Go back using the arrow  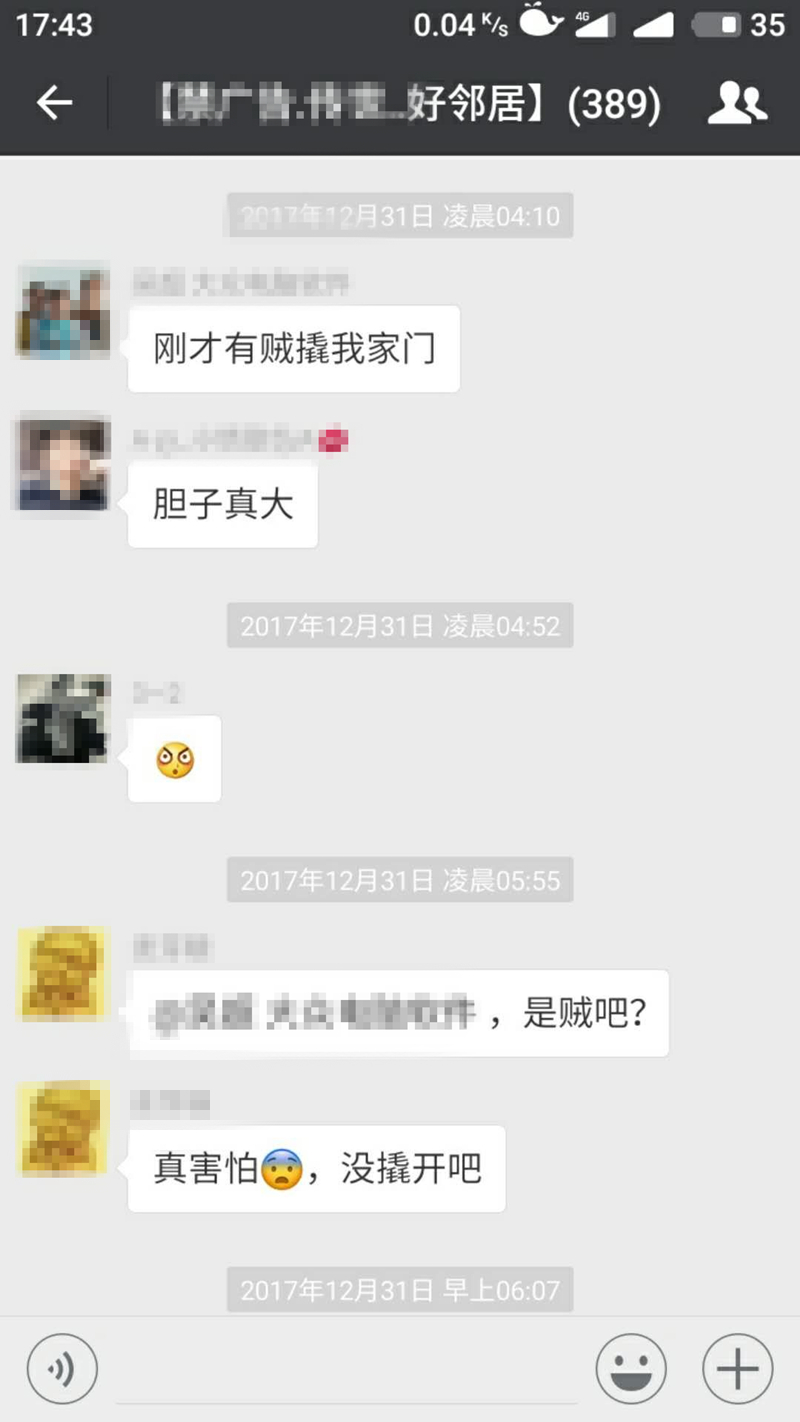(x=54, y=102)
